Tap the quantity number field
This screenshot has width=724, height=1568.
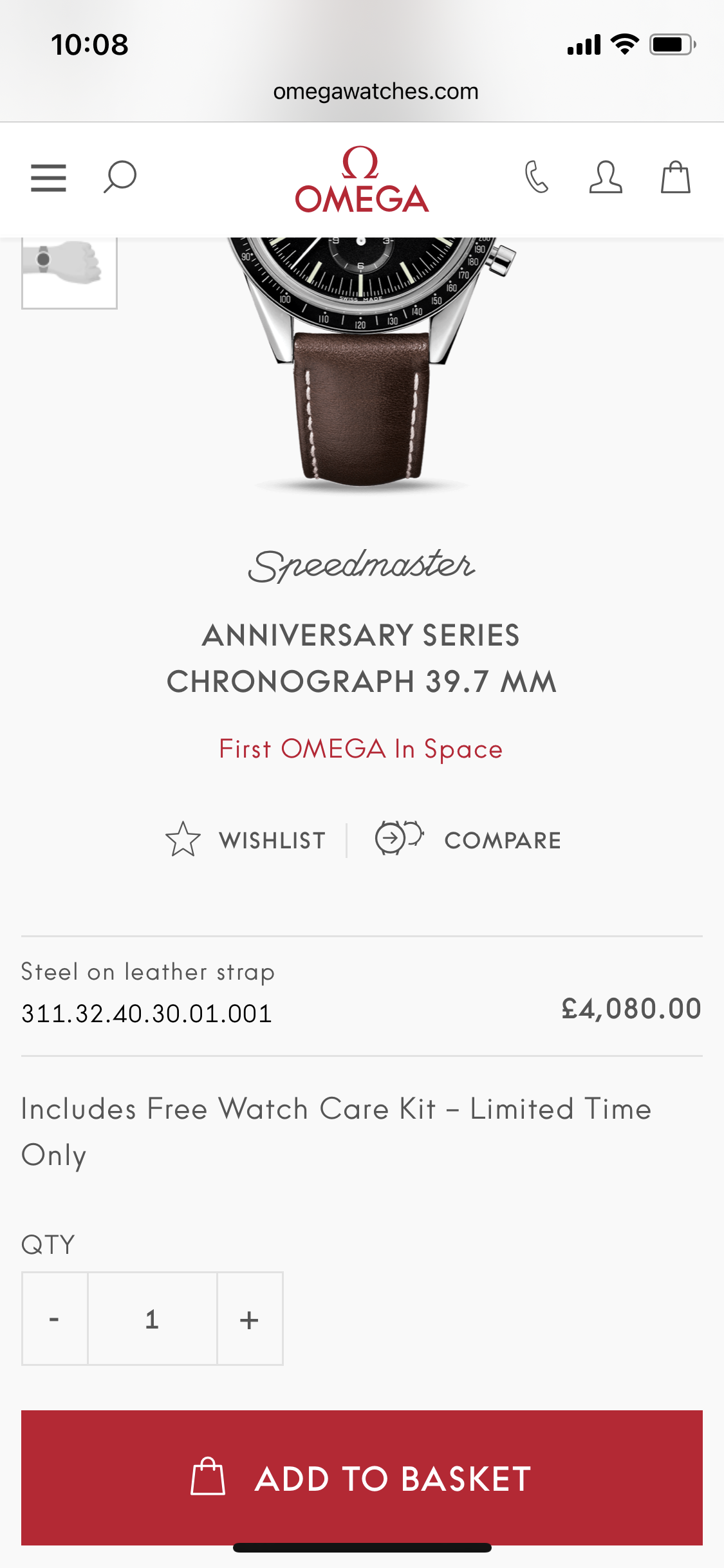[152, 1319]
